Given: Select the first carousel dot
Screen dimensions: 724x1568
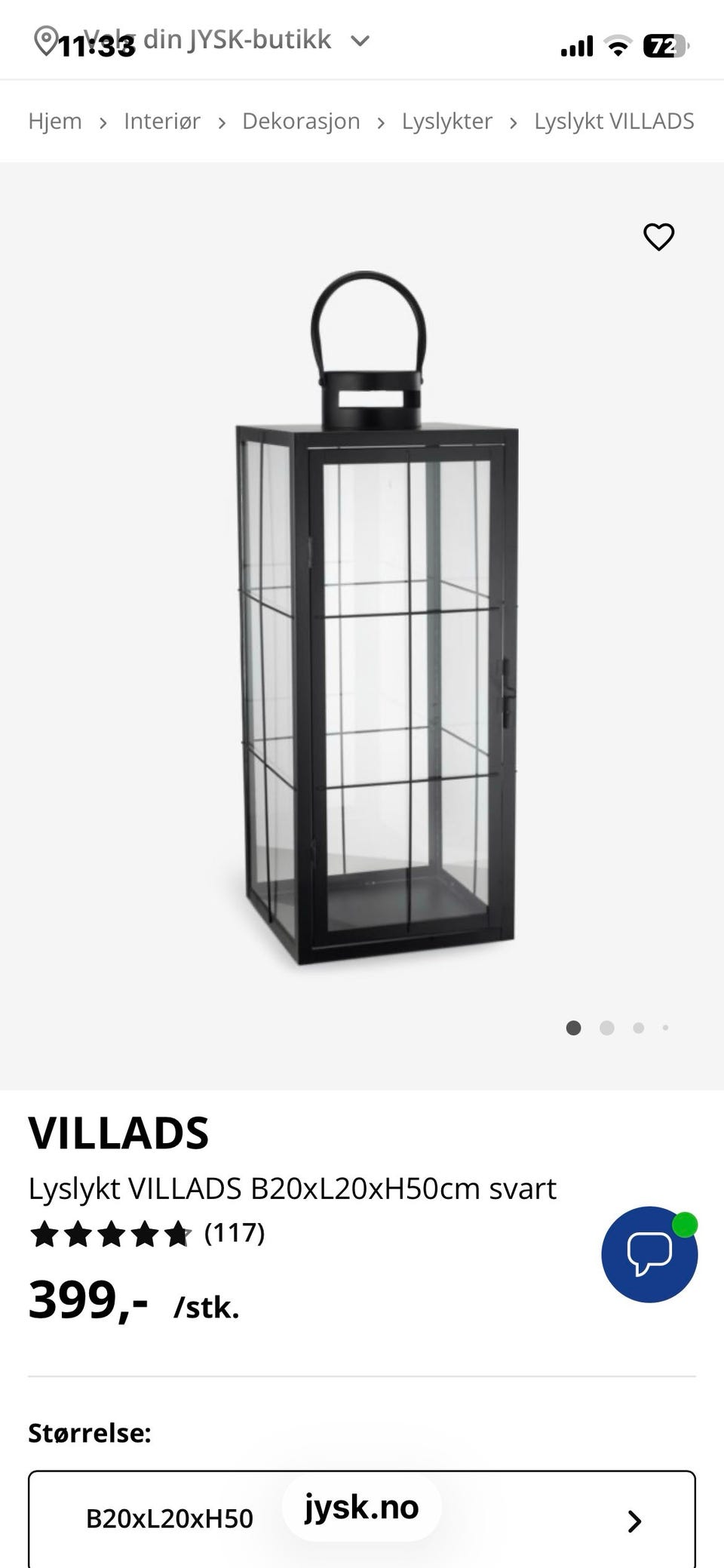Looking at the screenshot, I should click(x=574, y=1028).
